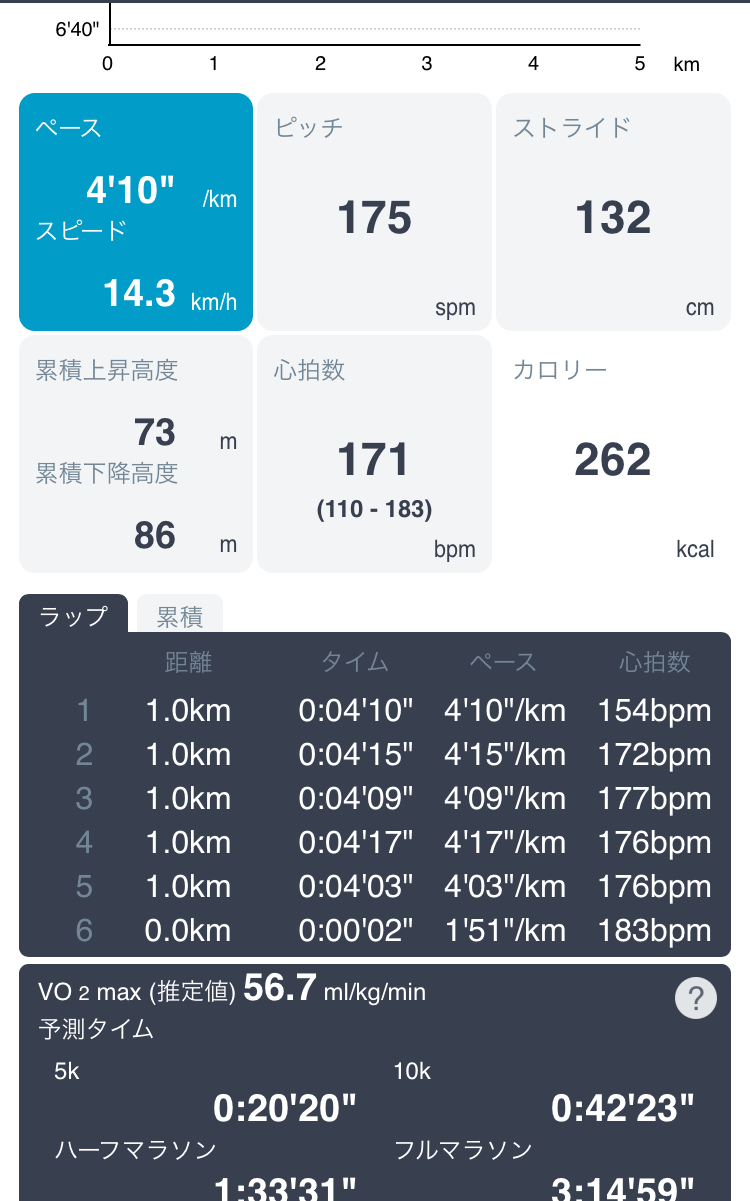The image size is (750, 1201).
Task: Select the ペース / スピード tile
Action: click(136, 212)
